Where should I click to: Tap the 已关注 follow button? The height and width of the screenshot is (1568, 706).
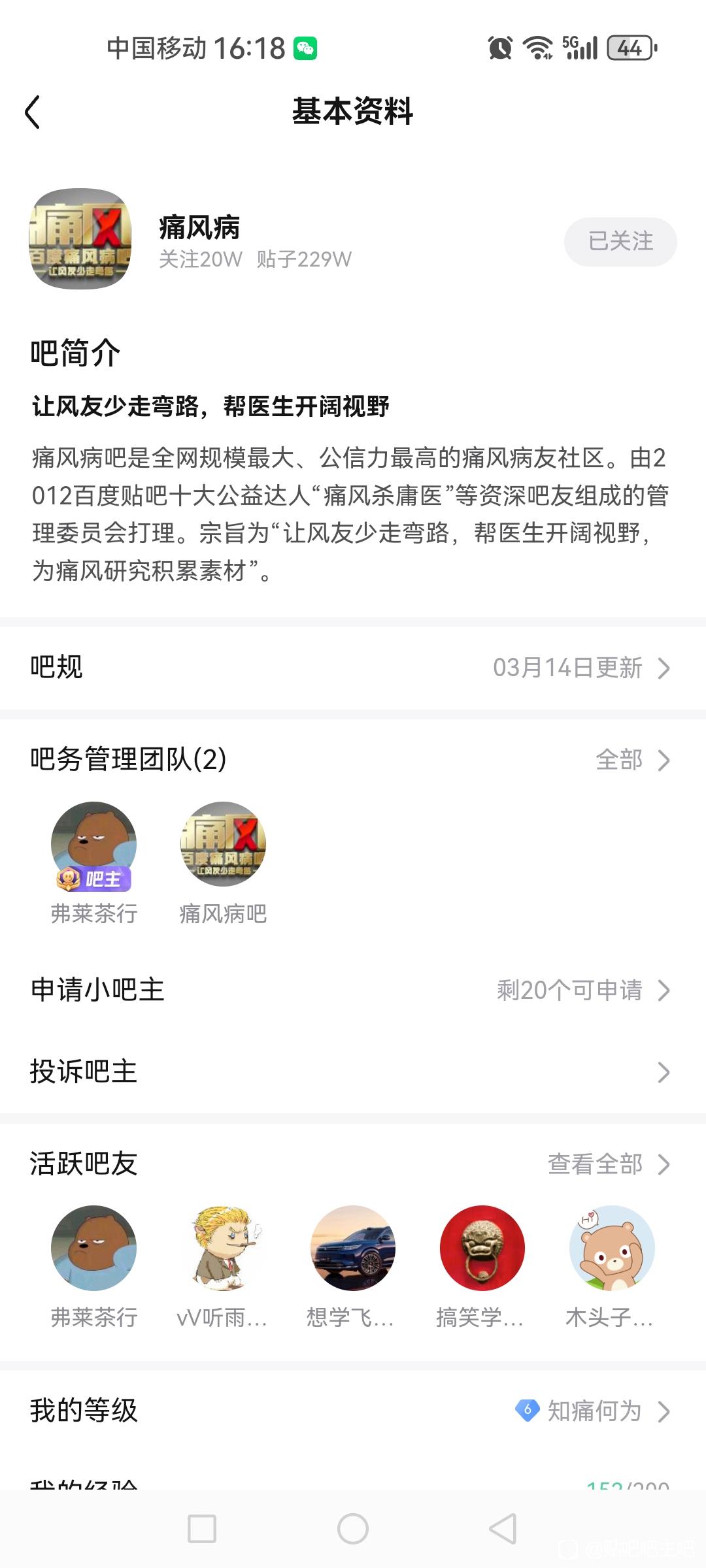pos(620,242)
